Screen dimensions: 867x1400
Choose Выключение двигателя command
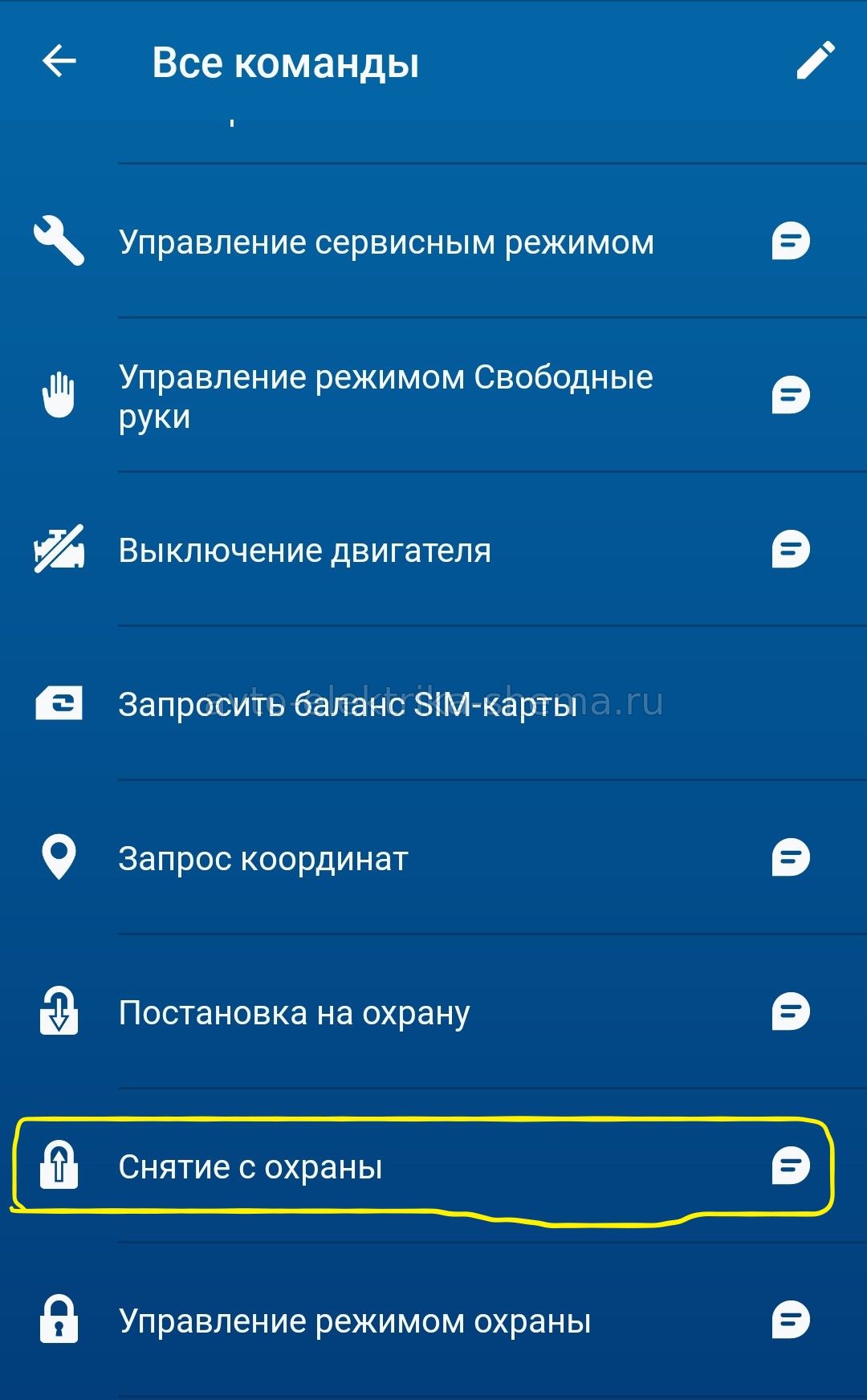coord(305,551)
